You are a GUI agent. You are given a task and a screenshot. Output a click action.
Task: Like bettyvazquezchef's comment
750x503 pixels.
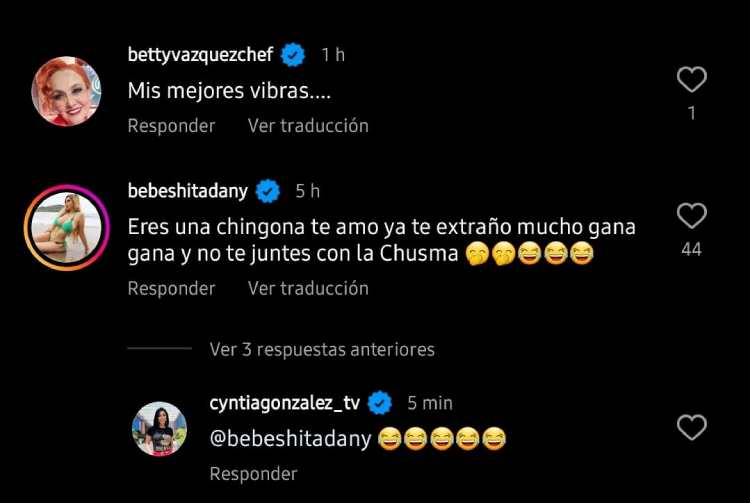(x=692, y=80)
